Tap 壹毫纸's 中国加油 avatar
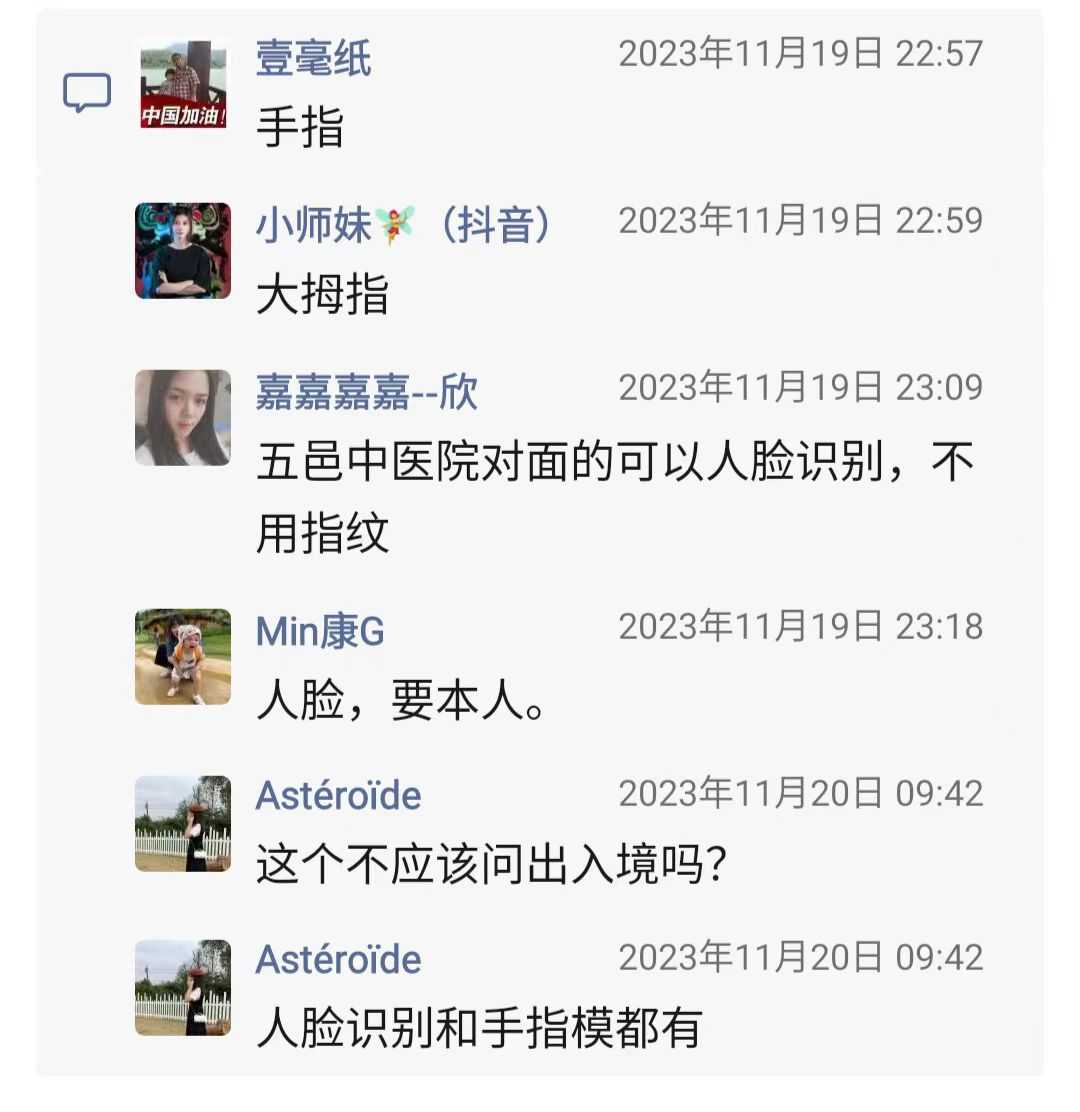 pyautogui.click(x=183, y=84)
